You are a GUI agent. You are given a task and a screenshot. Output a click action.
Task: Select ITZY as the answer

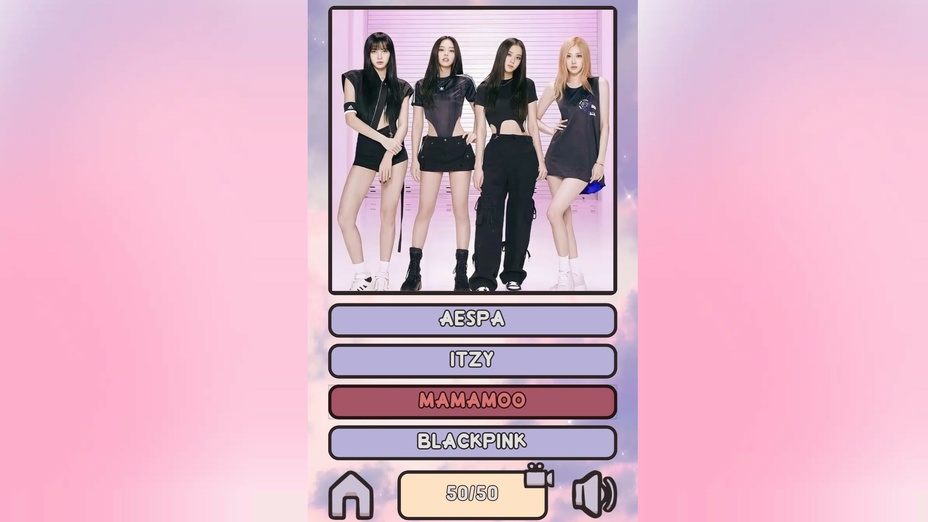coord(472,360)
